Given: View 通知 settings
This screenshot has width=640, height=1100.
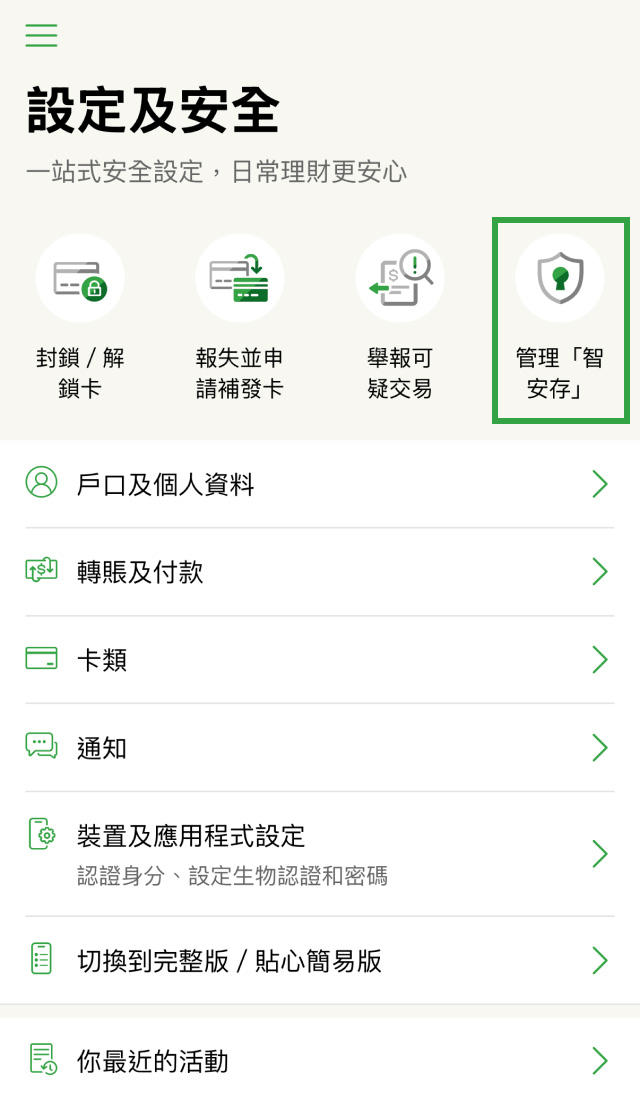Looking at the screenshot, I should (x=318, y=748).
